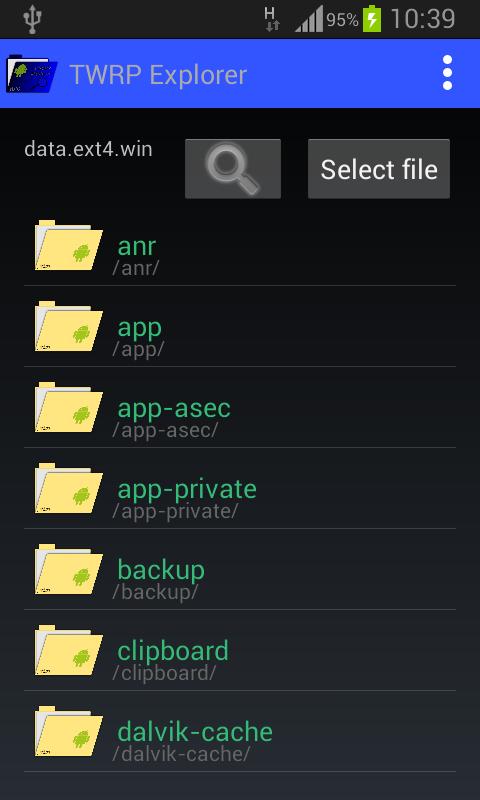View the backup folder

tap(240, 569)
